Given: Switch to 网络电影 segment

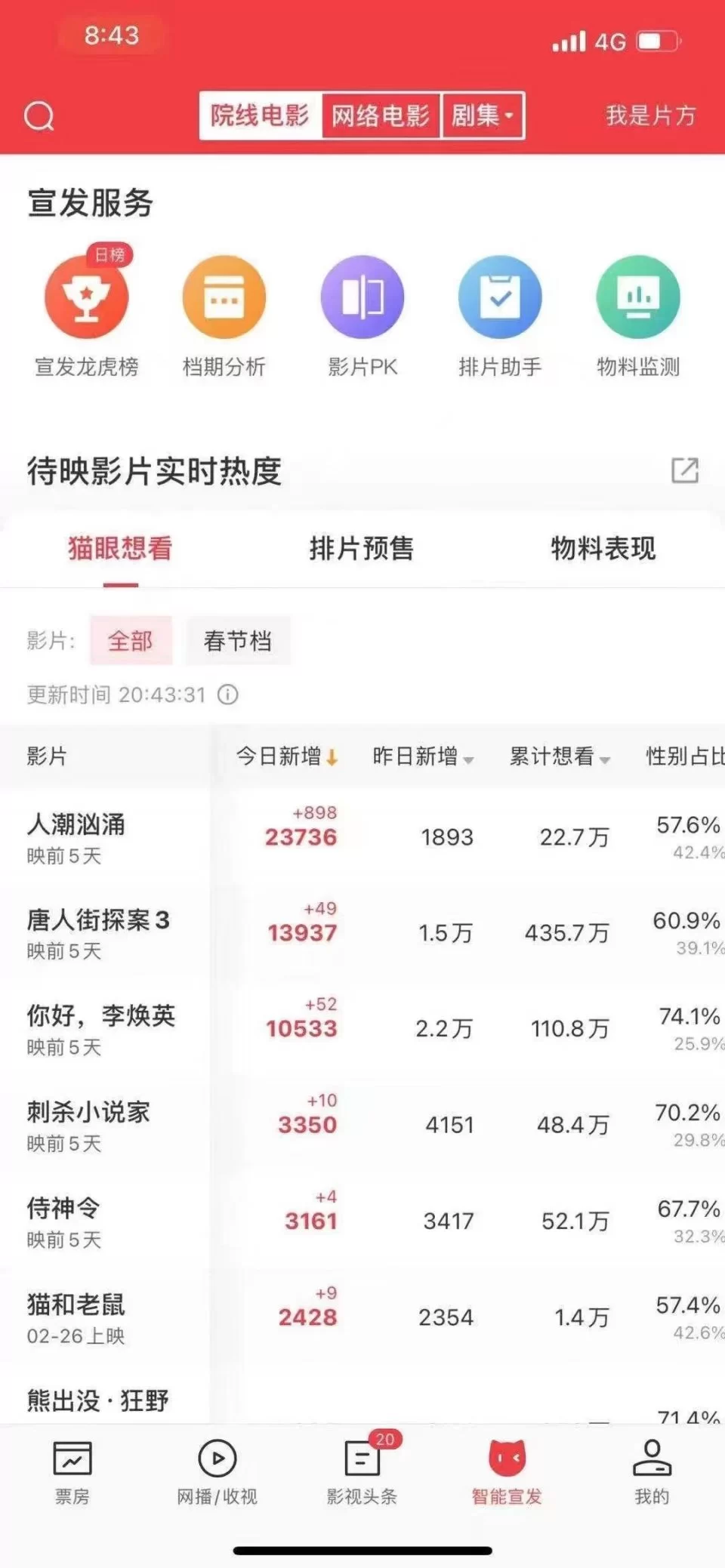Looking at the screenshot, I should point(381,116).
